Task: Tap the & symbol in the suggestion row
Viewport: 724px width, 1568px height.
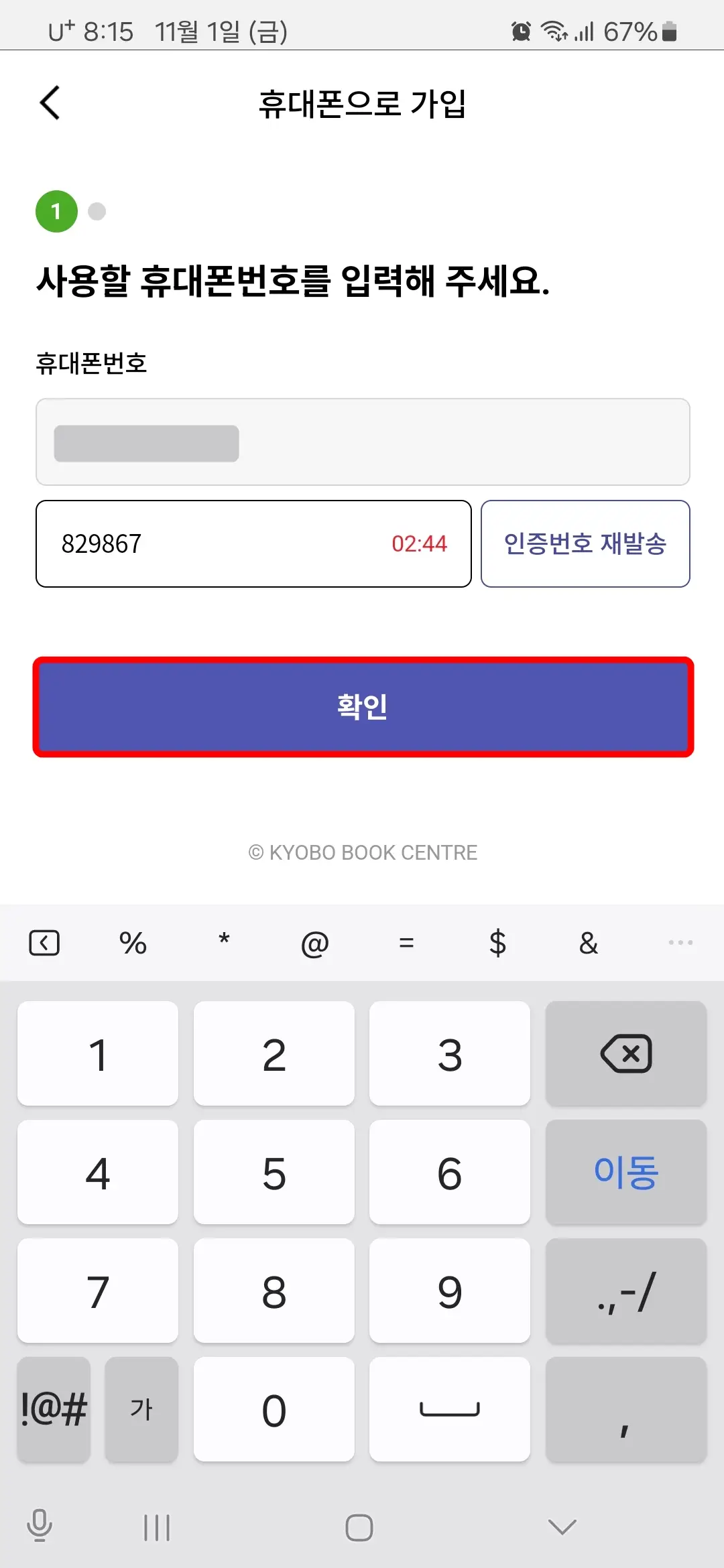Action: 587,942
